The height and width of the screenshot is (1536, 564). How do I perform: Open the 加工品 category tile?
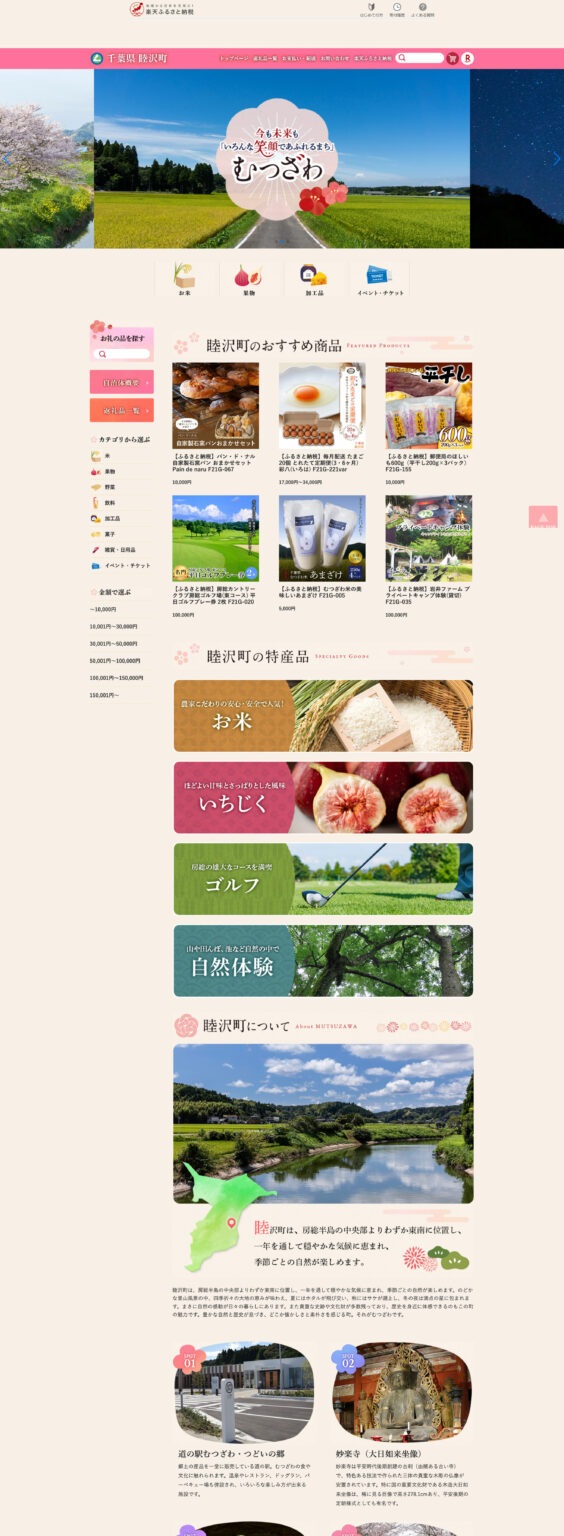(314, 279)
